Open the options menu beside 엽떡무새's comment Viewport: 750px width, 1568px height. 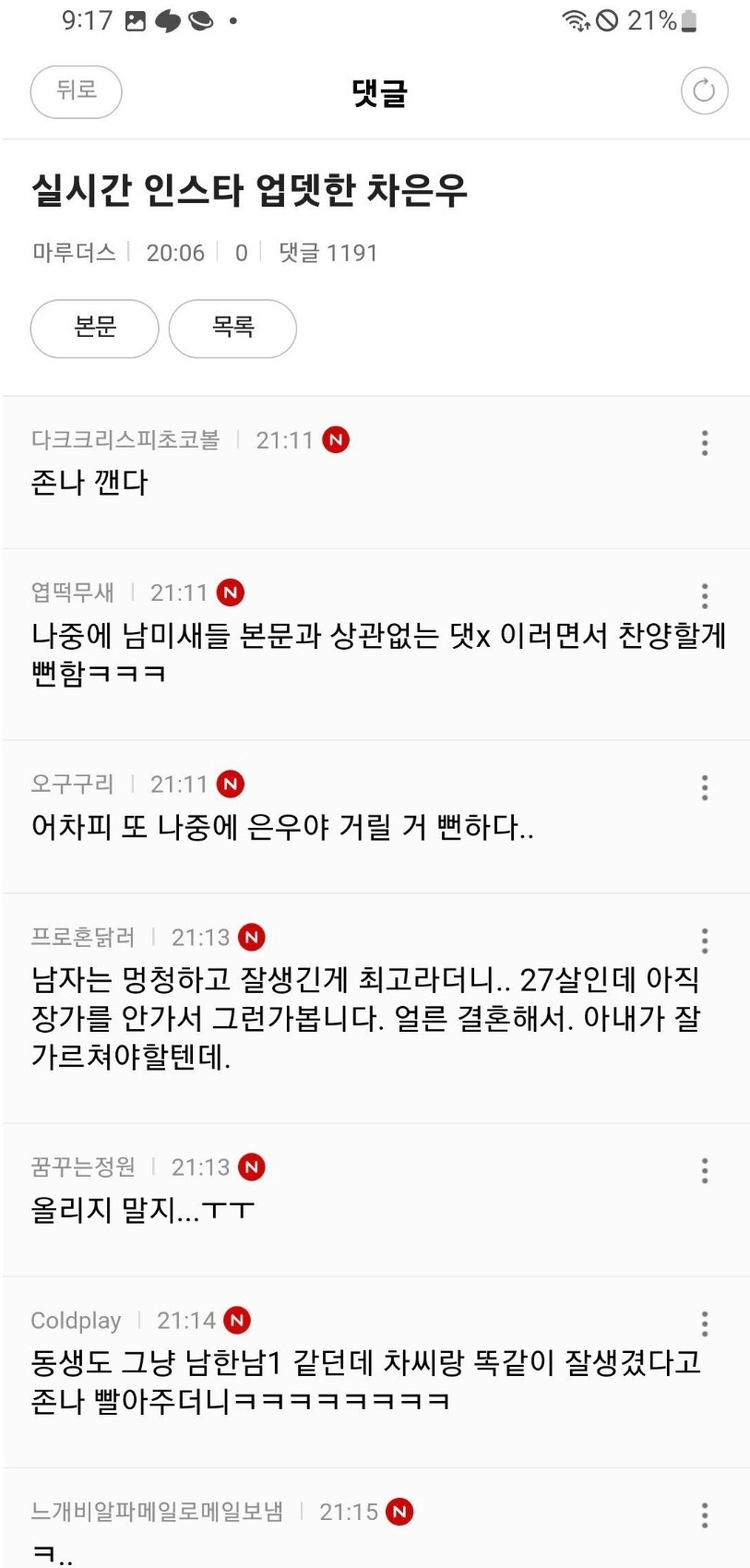704,596
